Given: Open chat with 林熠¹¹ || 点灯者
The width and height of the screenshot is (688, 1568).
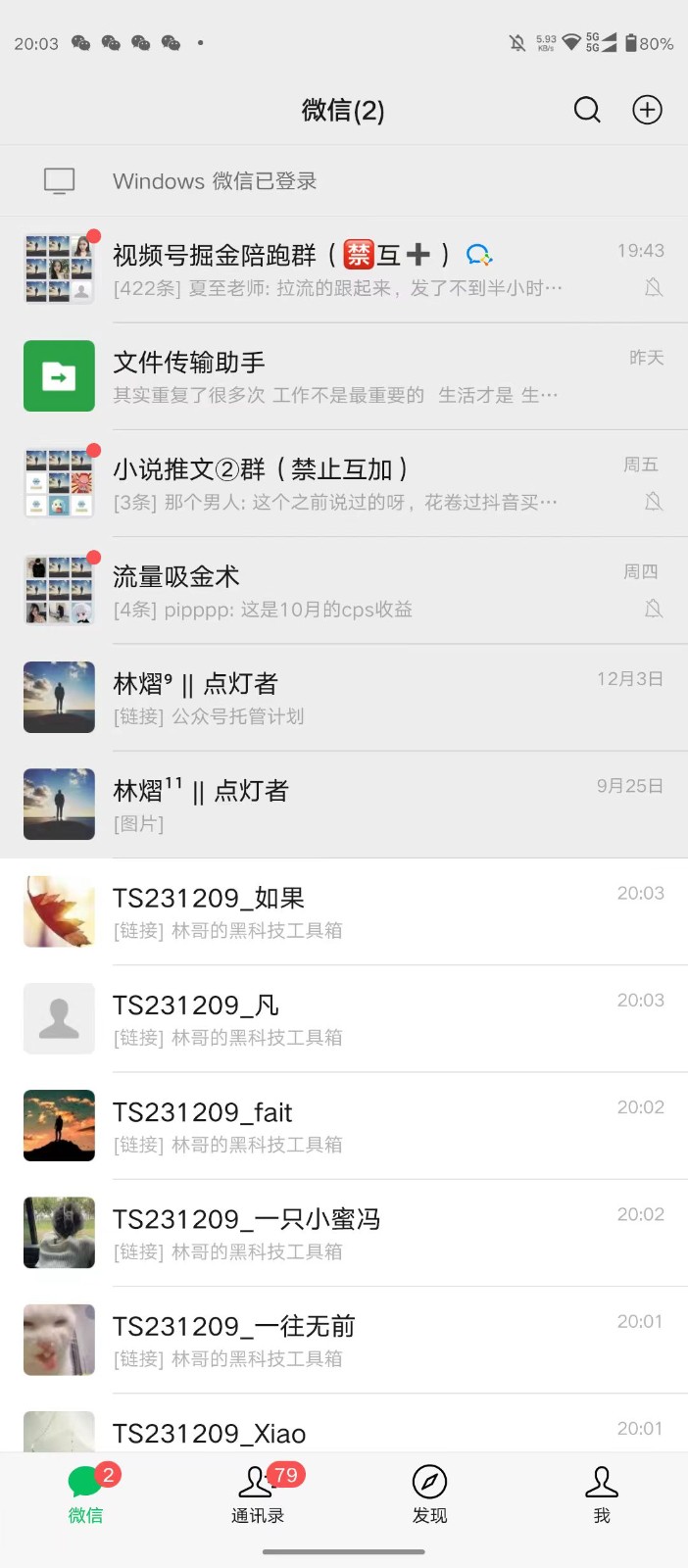Looking at the screenshot, I should (344, 805).
